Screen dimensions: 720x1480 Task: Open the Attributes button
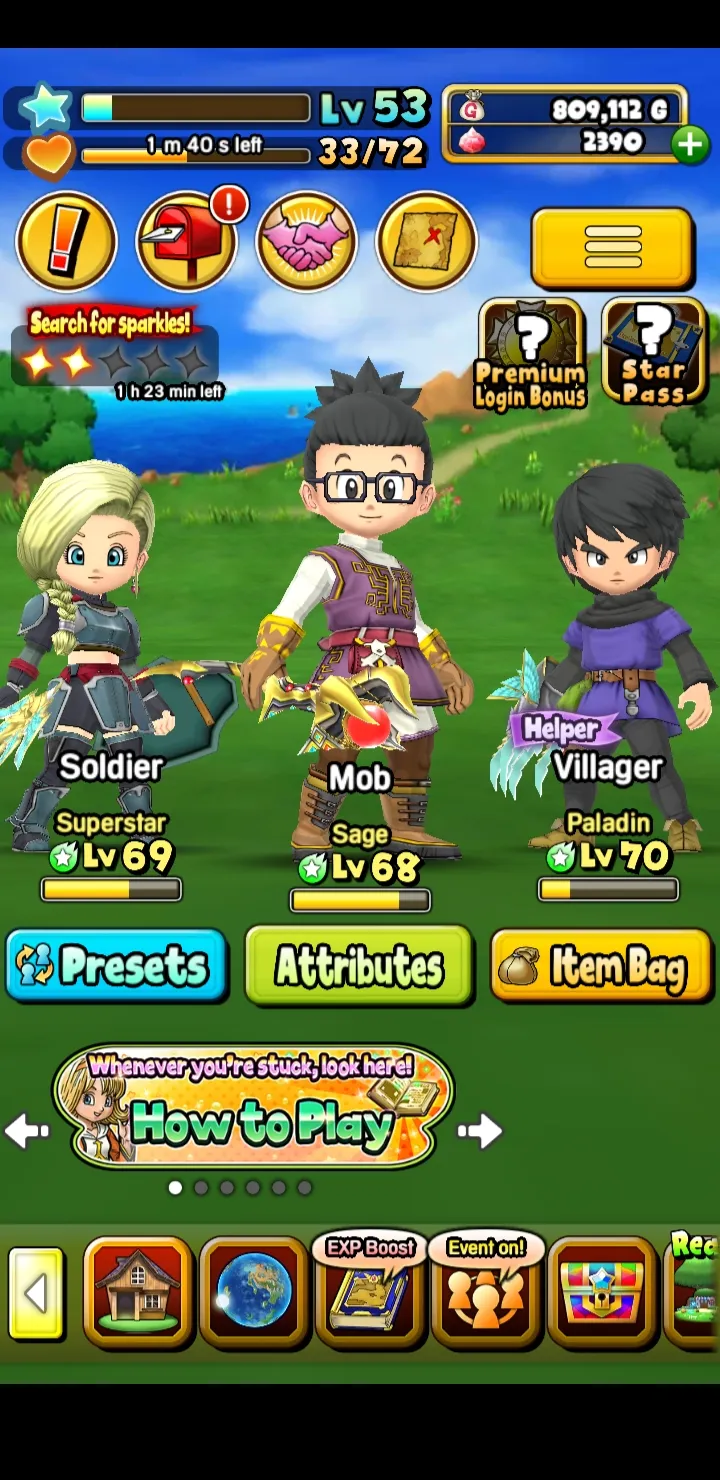pyautogui.click(x=359, y=966)
